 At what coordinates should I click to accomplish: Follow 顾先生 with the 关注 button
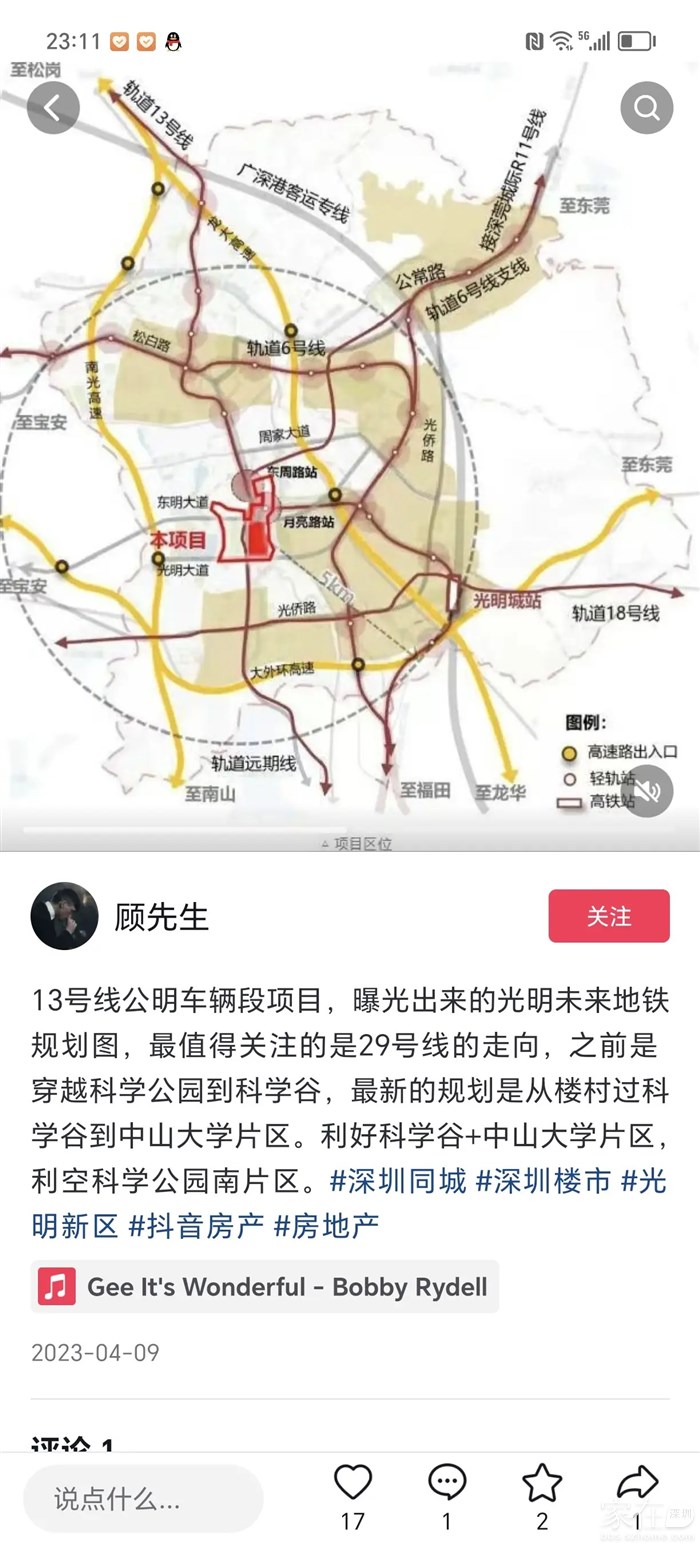[x=608, y=915]
